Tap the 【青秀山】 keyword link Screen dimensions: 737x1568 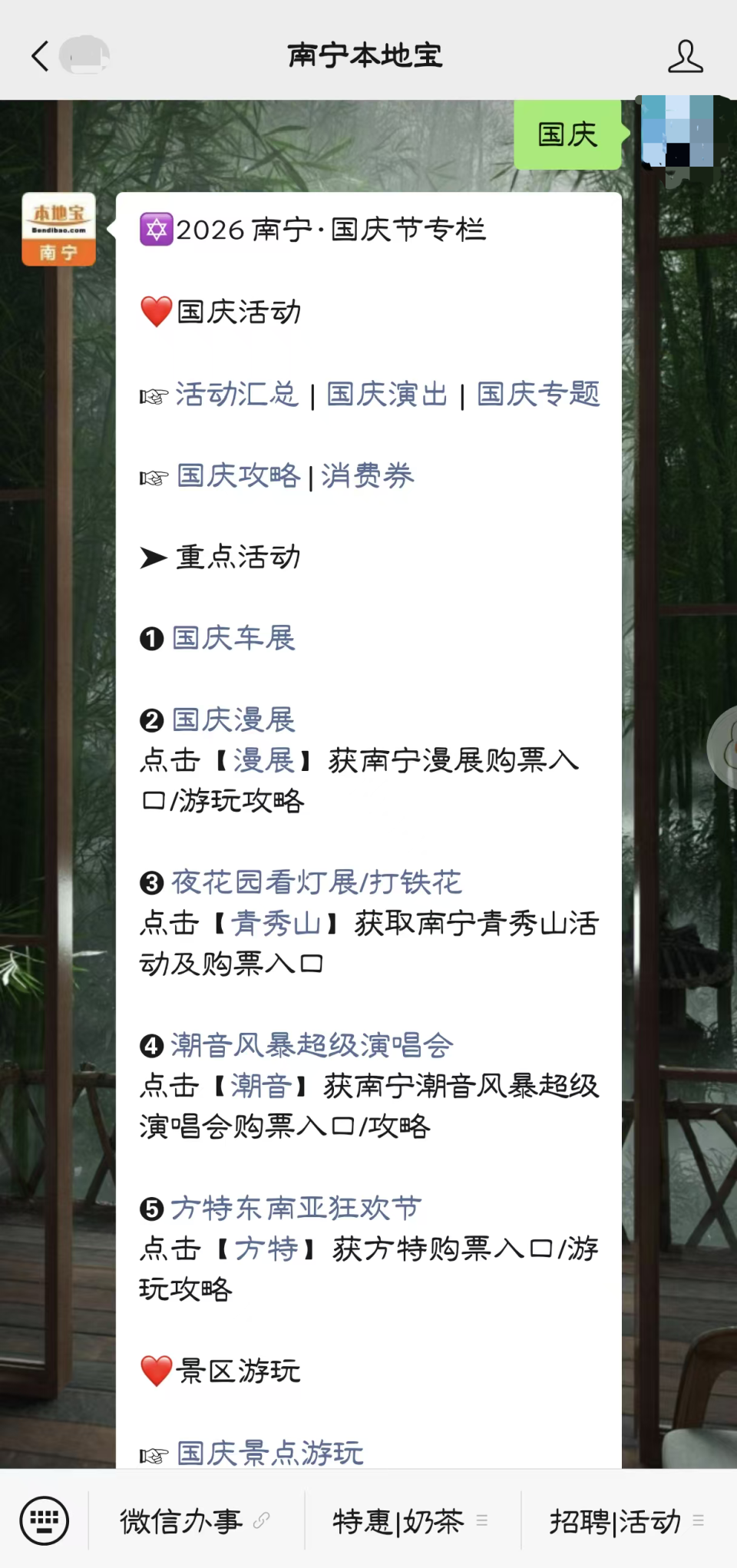click(276, 923)
